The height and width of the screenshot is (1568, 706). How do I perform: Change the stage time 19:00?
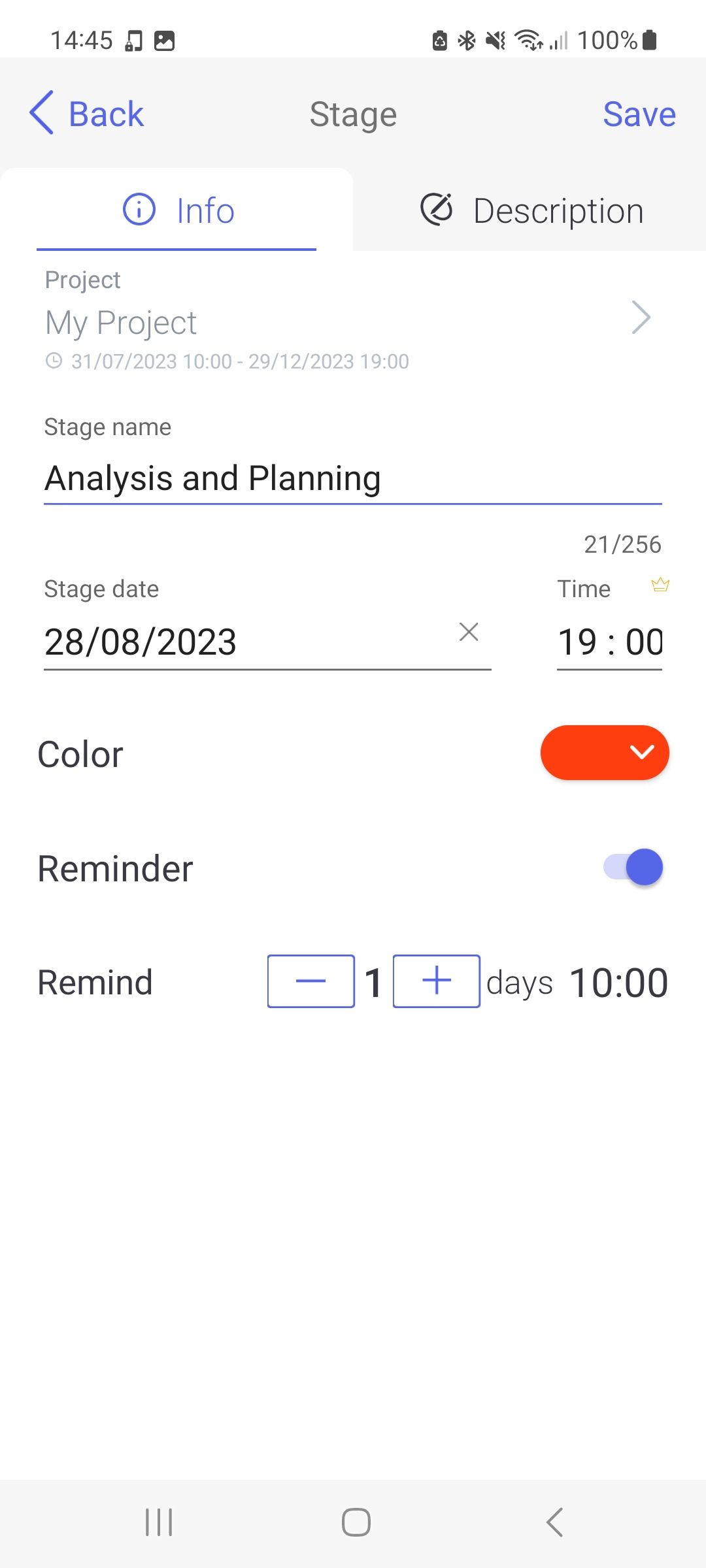(x=609, y=642)
